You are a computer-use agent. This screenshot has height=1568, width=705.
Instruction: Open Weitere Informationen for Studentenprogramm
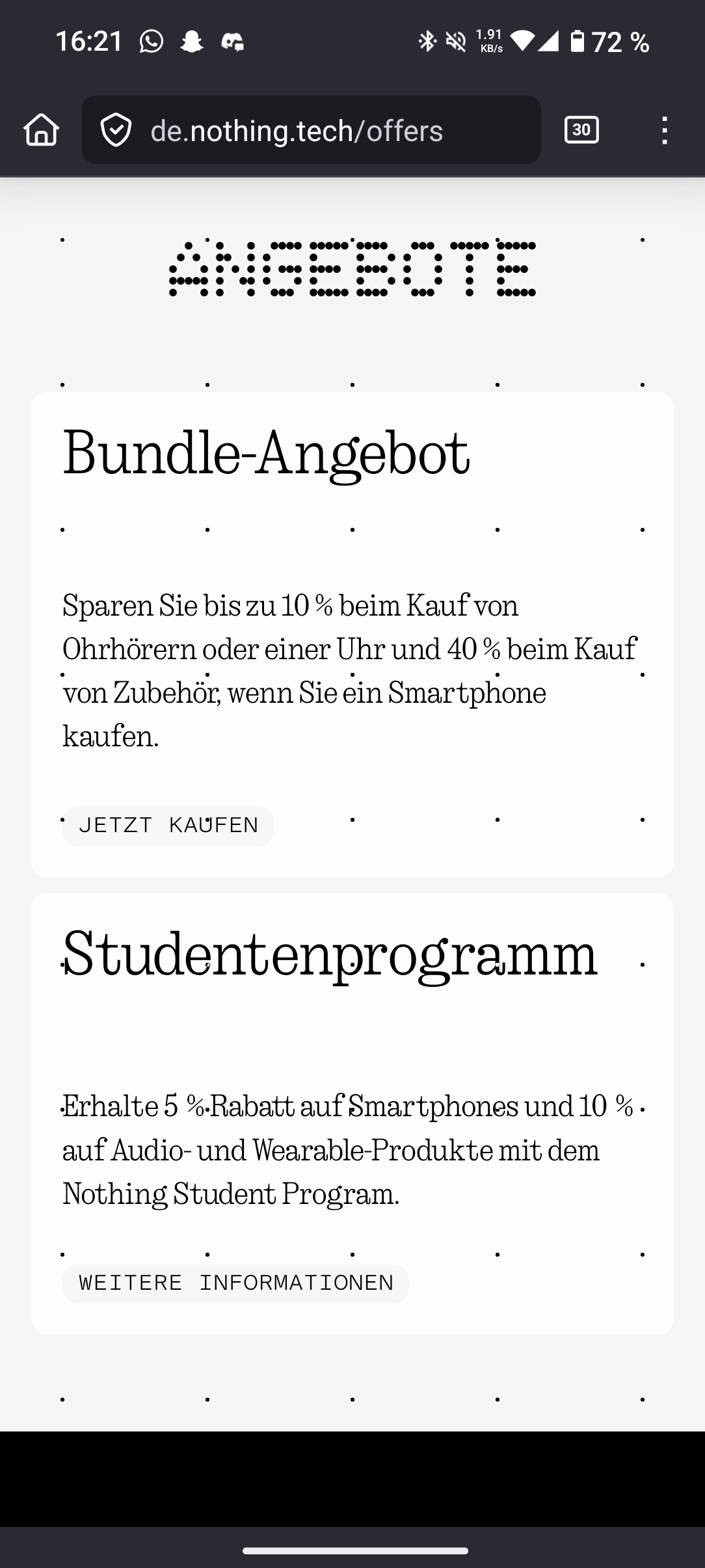click(235, 1283)
